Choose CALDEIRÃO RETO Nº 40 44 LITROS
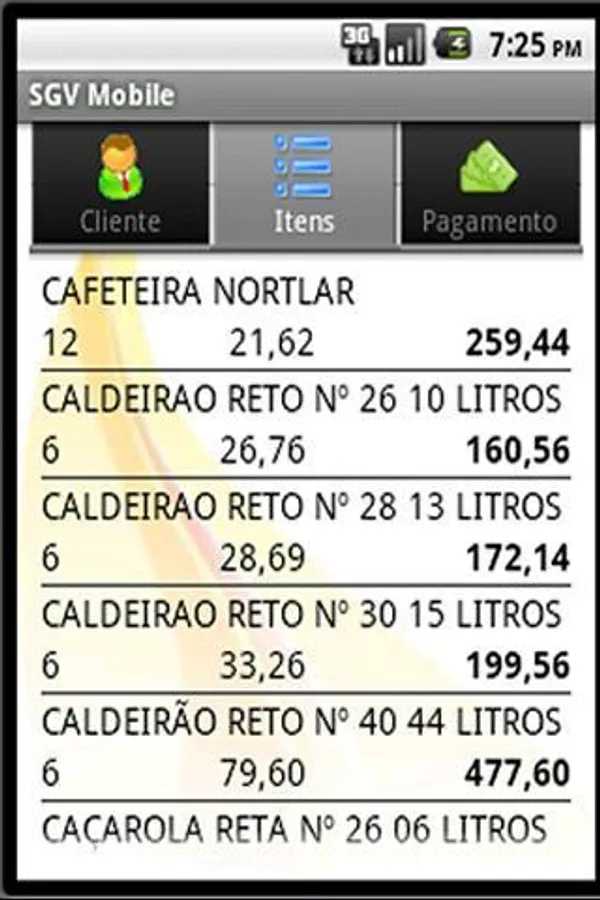This screenshot has width=600, height=900. tap(305, 746)
